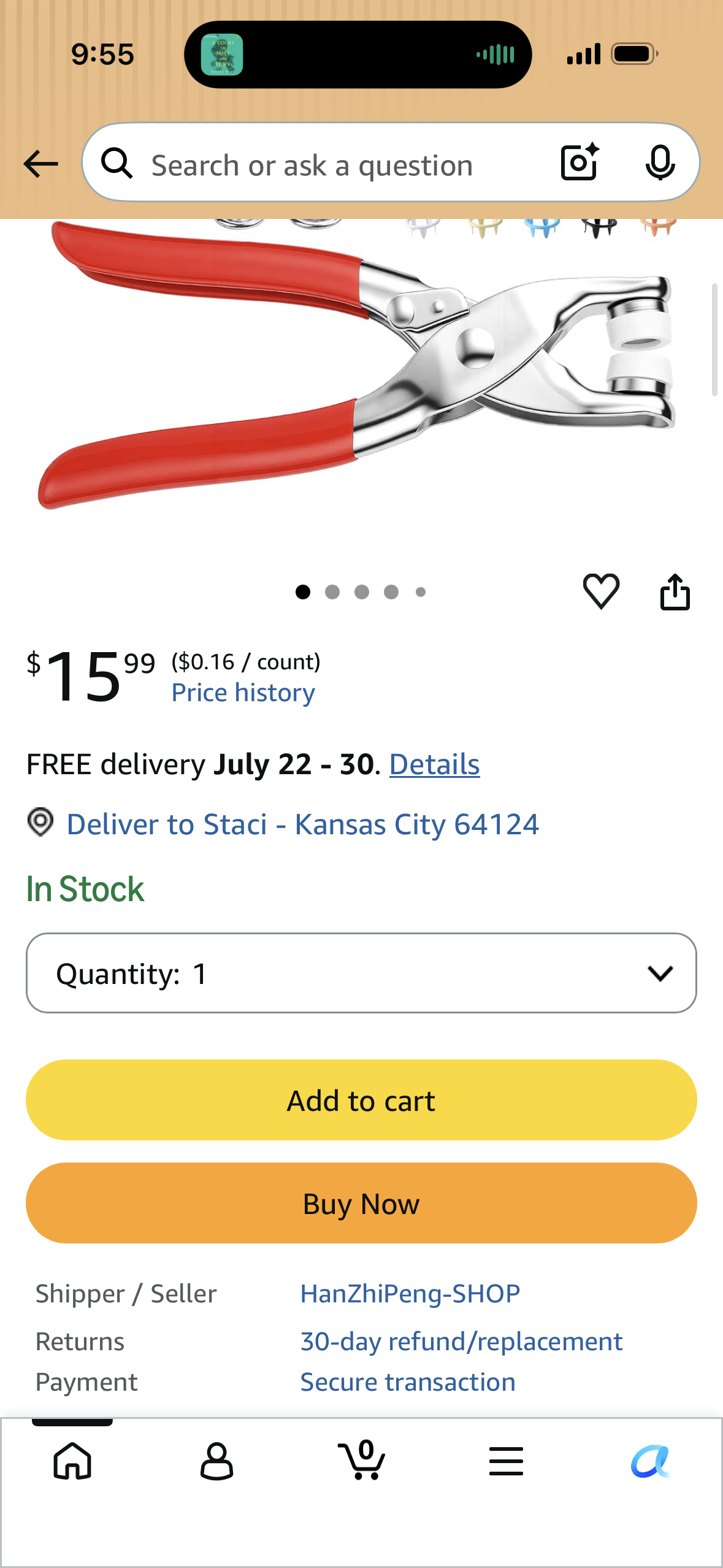Open the hamburger menu tab
The width and height of the screenshot is (723, 1568).
pos(506,1461)
